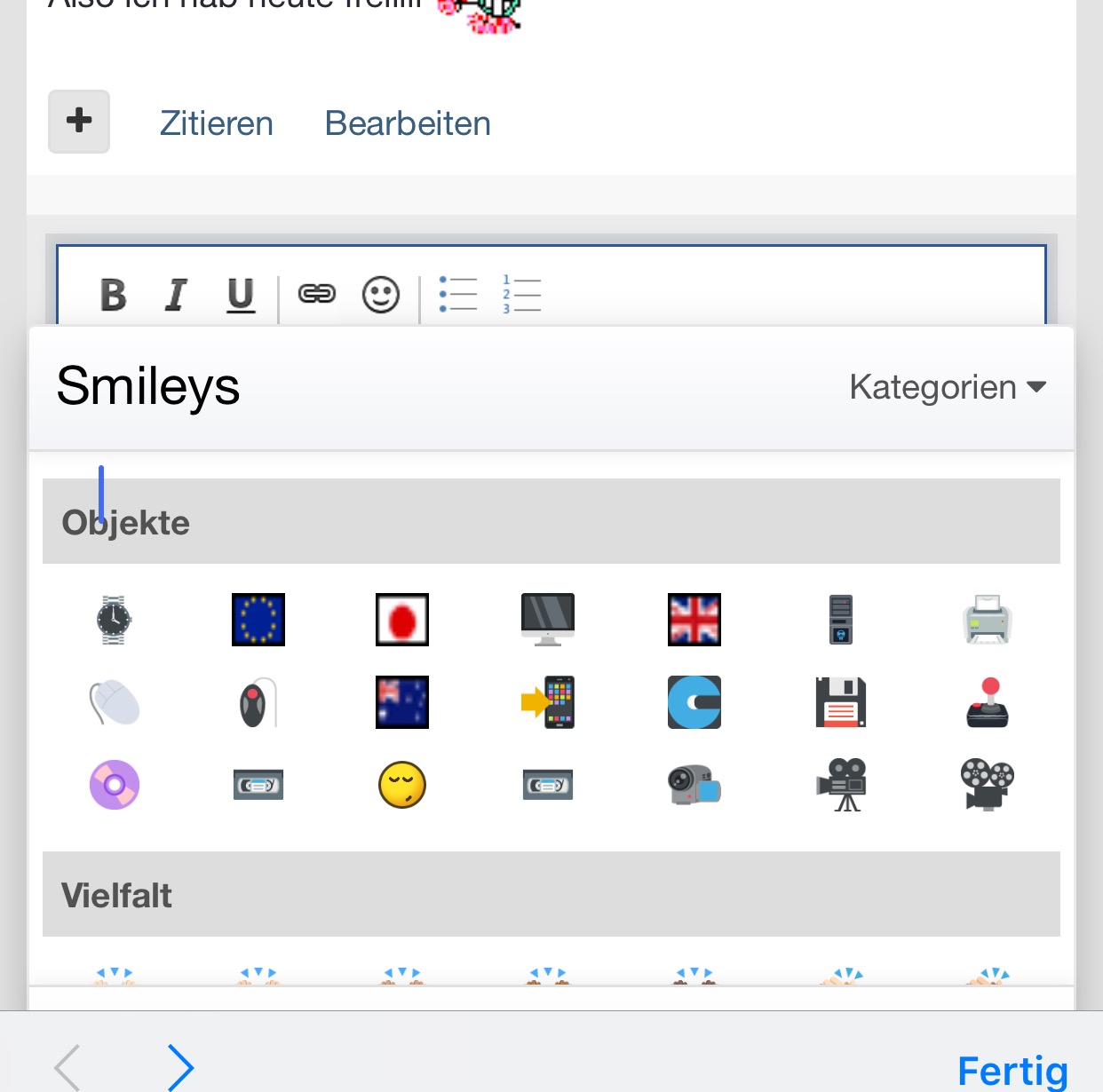
Task: Select the printer smiley
Action: pyautogui.click(x=987, y=620)
